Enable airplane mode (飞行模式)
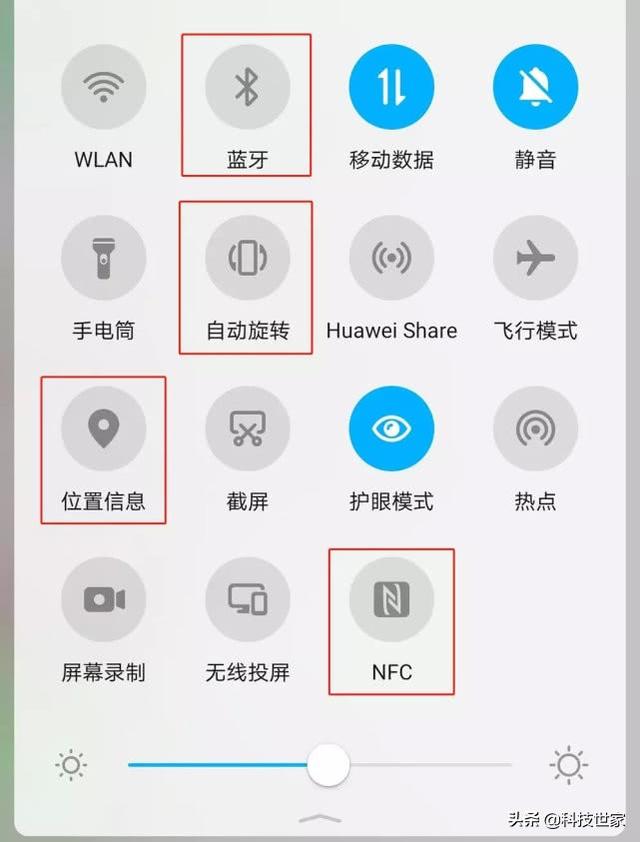The width and height of the screenshot is (640, 842). point(535,258)
